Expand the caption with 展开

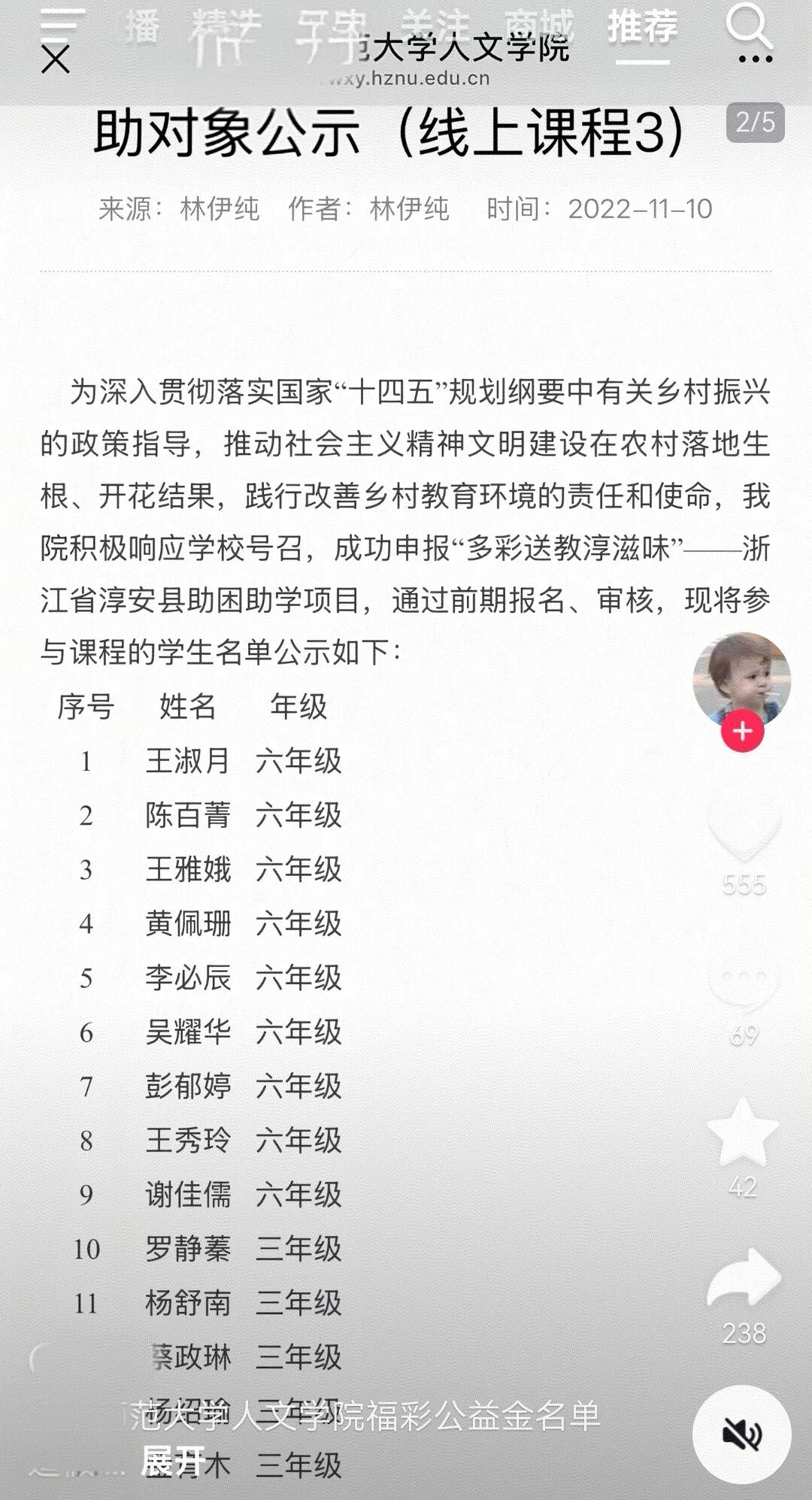point(173,1461)
